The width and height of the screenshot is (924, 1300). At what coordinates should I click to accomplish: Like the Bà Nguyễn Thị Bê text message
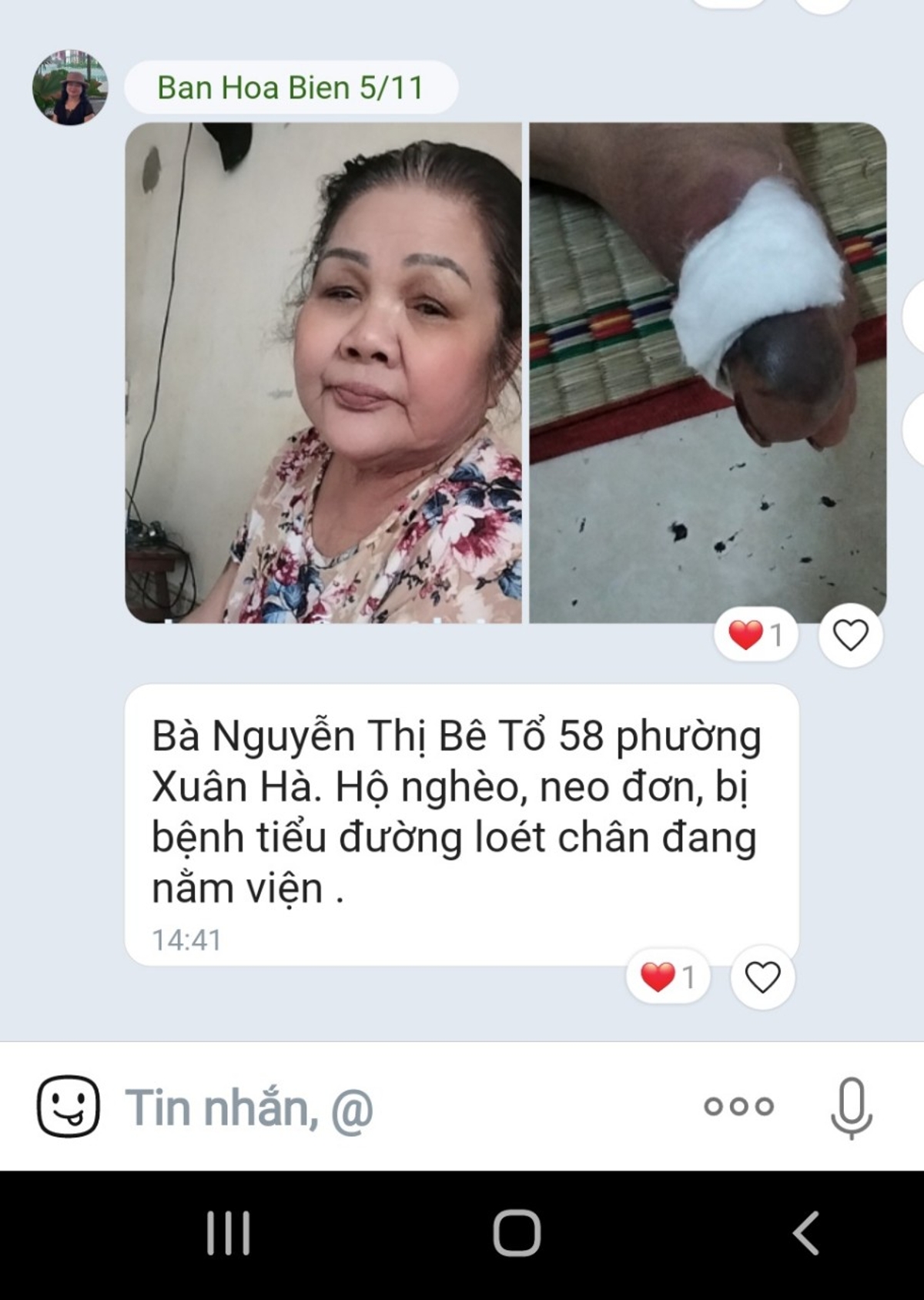[x=762, y=977]
